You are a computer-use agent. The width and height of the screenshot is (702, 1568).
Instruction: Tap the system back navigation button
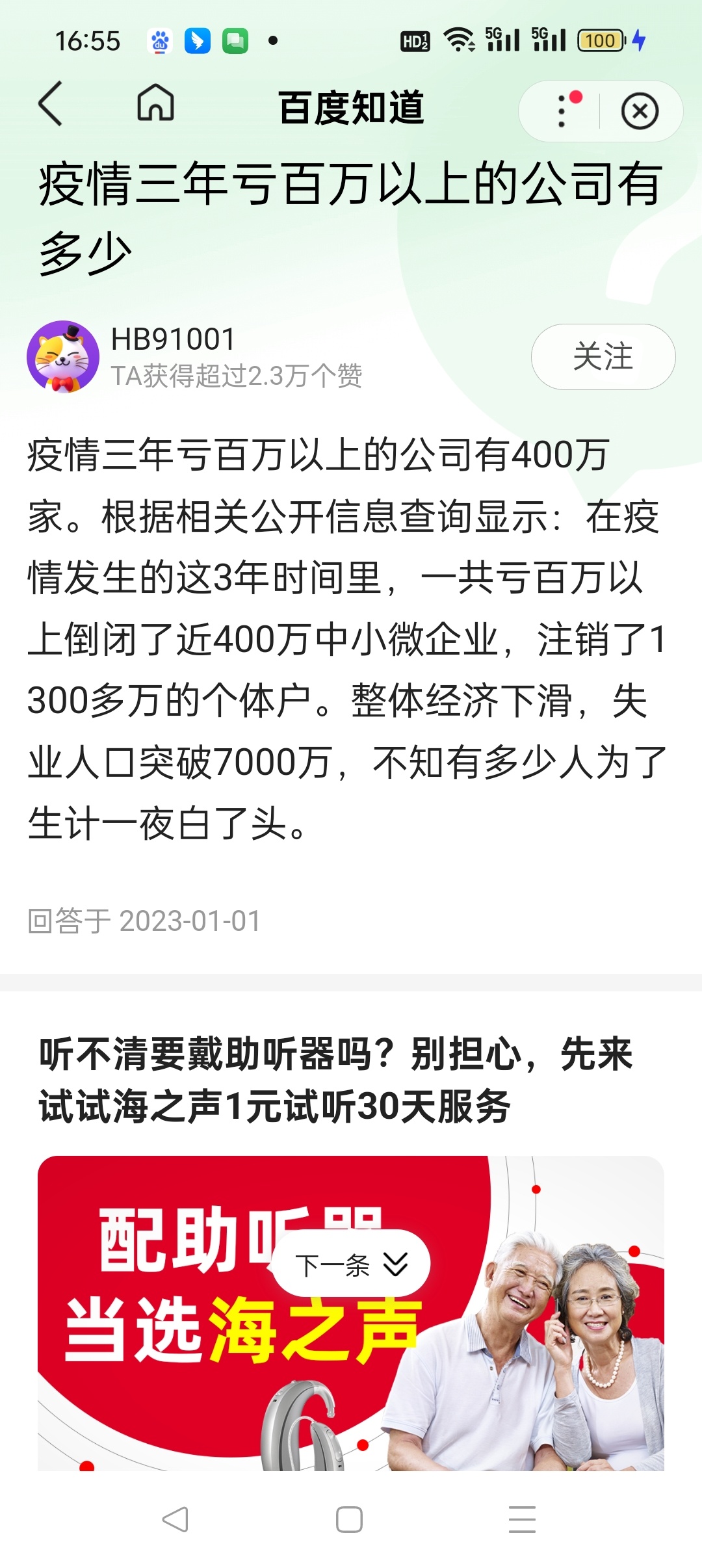pos(175,1520)
